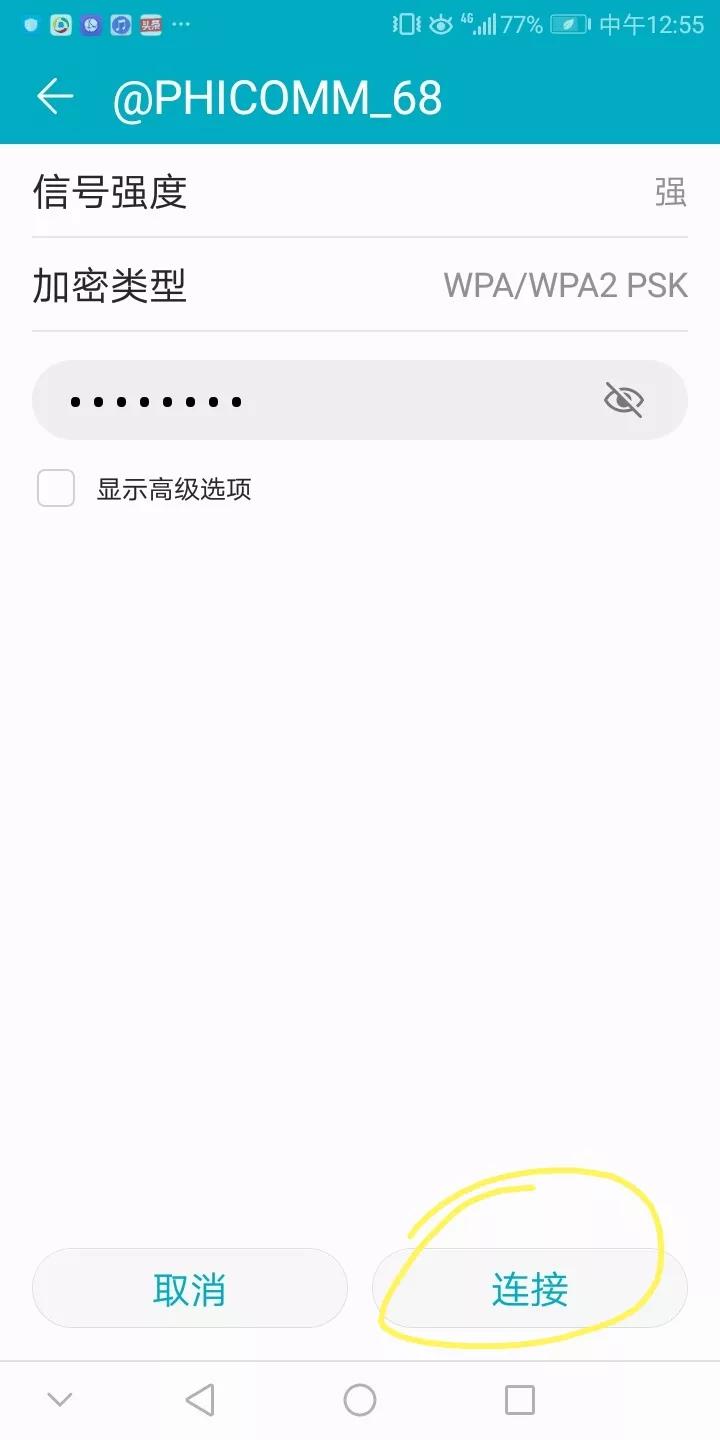Open the @PHICOMM_68 network title

click(x=280, y=96)
